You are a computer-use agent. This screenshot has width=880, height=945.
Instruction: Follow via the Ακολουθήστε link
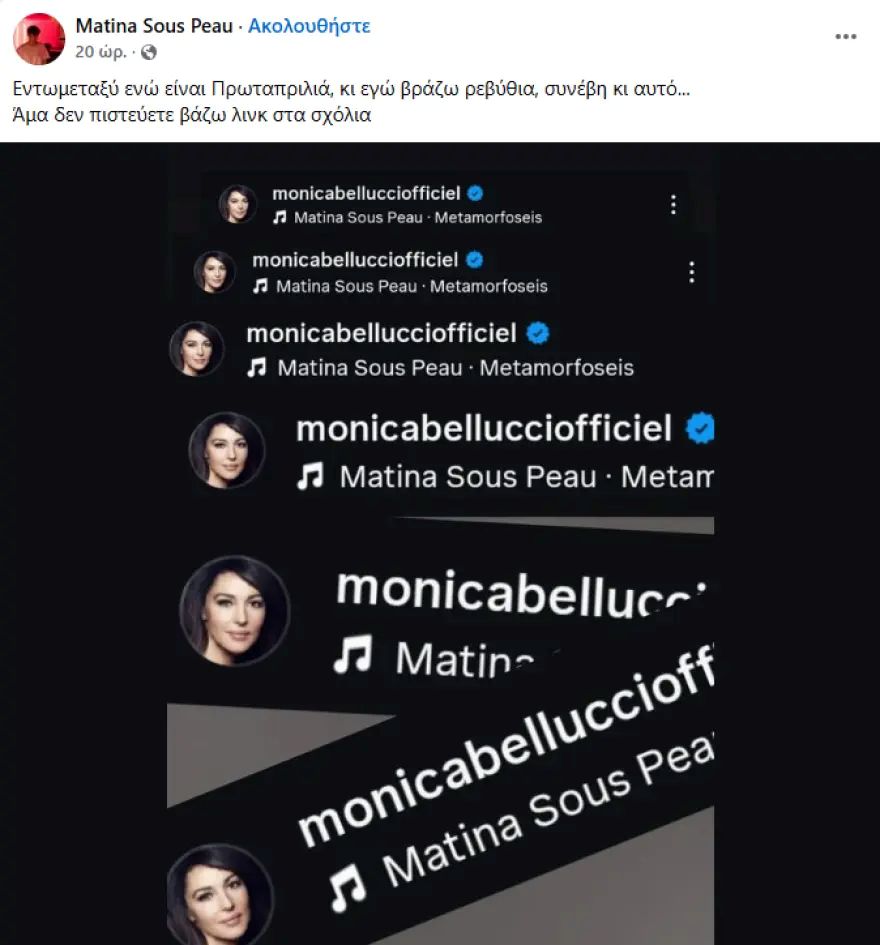(309, 26)
